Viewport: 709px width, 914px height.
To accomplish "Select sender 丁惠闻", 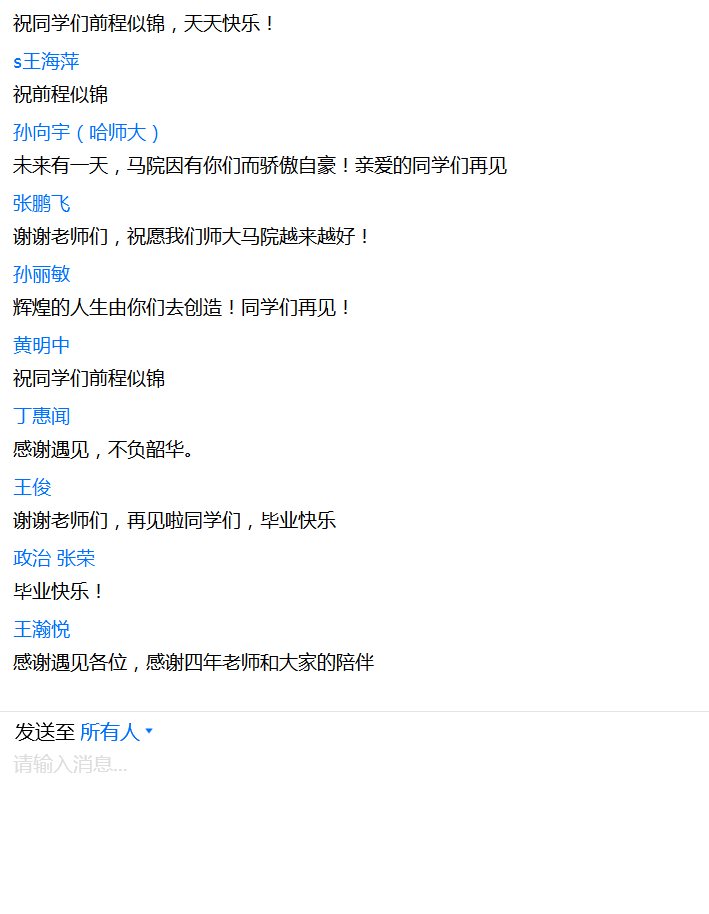I will pyautogui.click(x=42, y=417).
